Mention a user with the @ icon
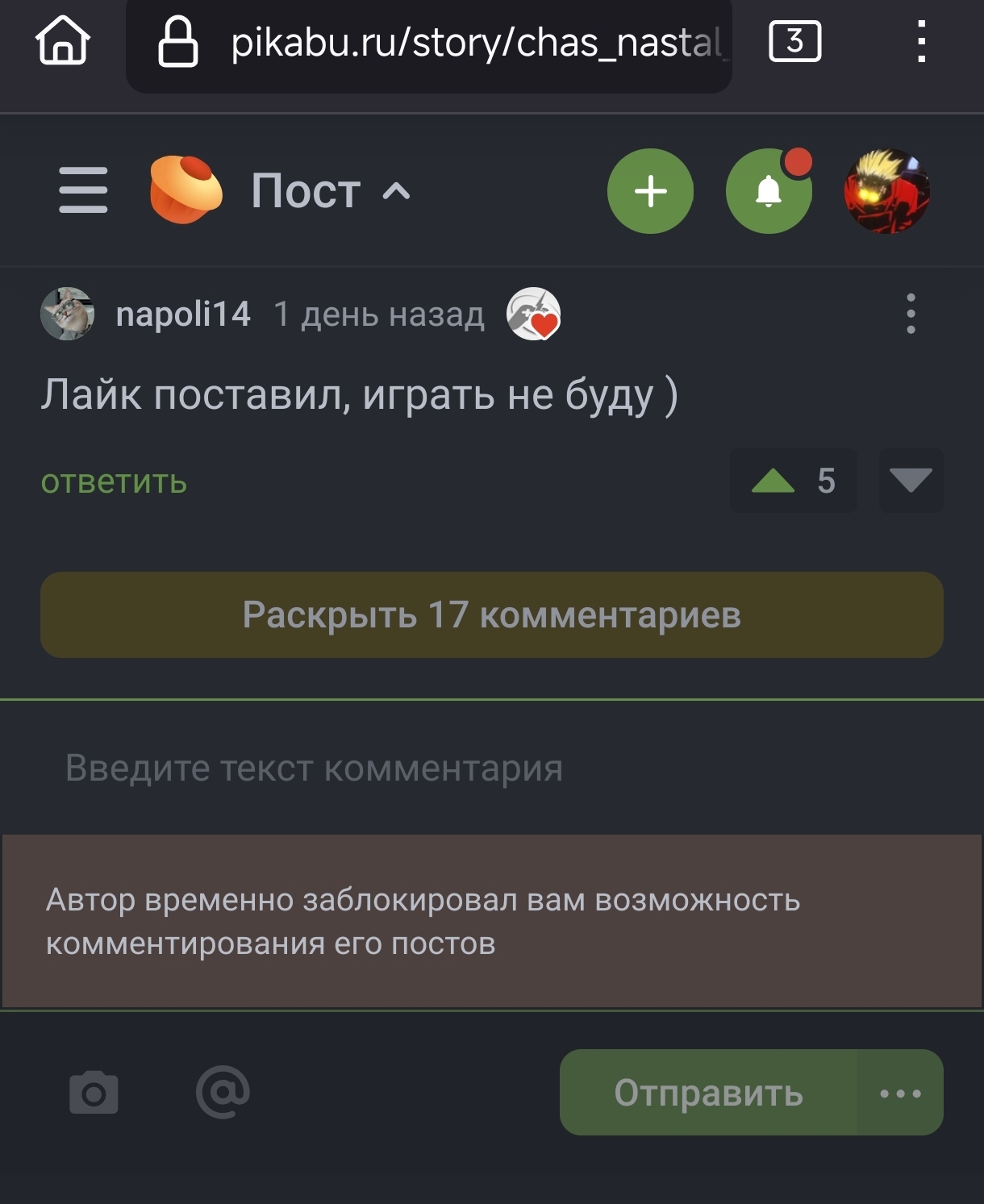 click(x=223, y=1093)
